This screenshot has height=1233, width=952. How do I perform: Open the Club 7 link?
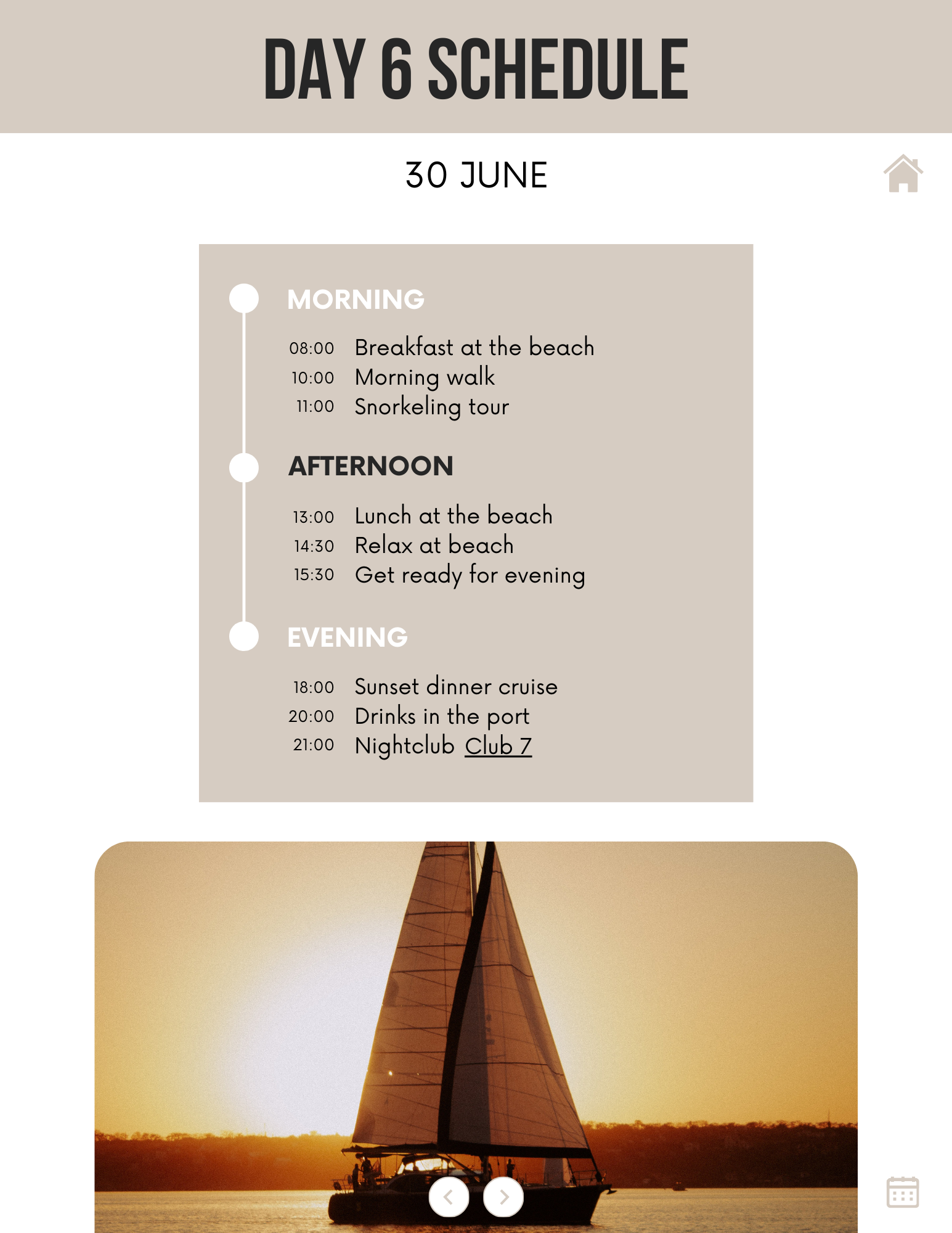[498, 746]
